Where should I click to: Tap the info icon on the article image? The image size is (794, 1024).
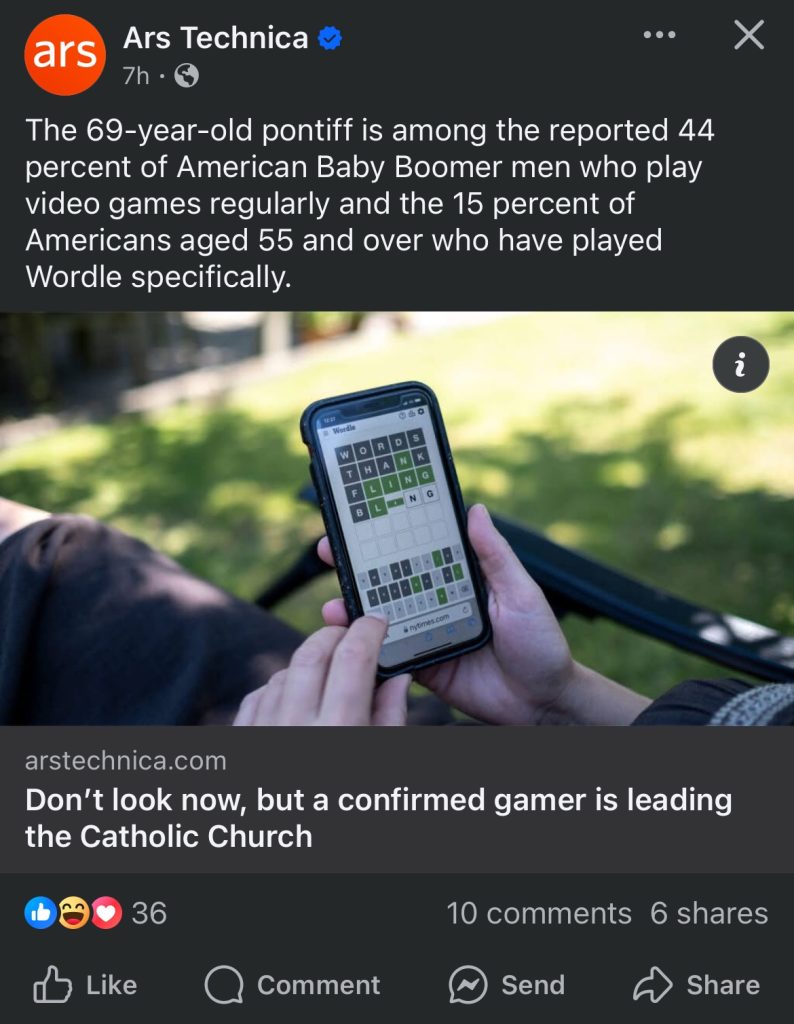(740, 365)
